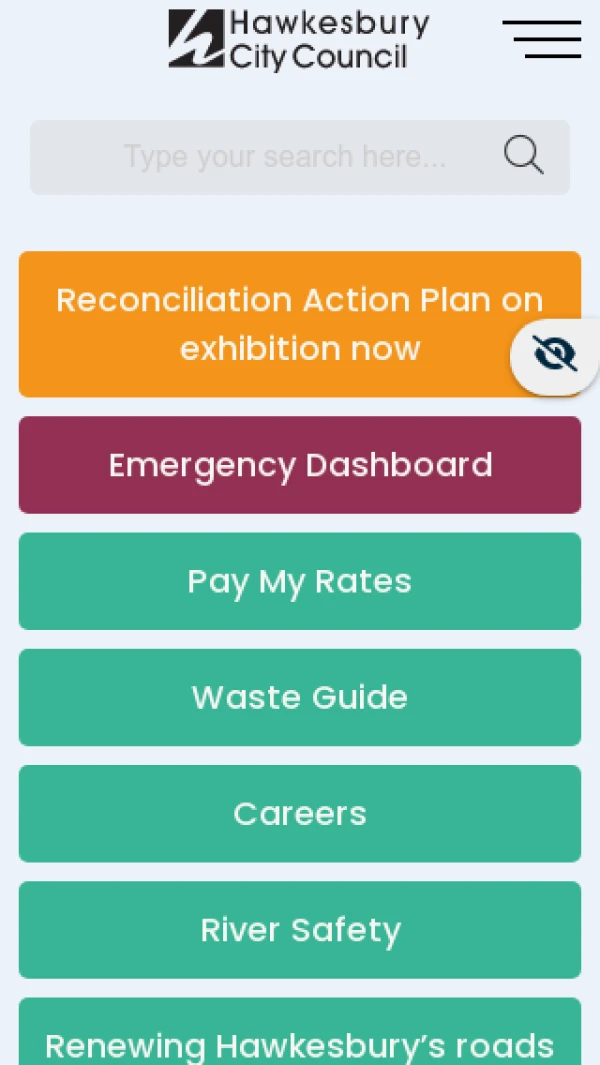Focus the 'Type your search here' field
The image size is (600, 1065).
[x=285, y=157]
